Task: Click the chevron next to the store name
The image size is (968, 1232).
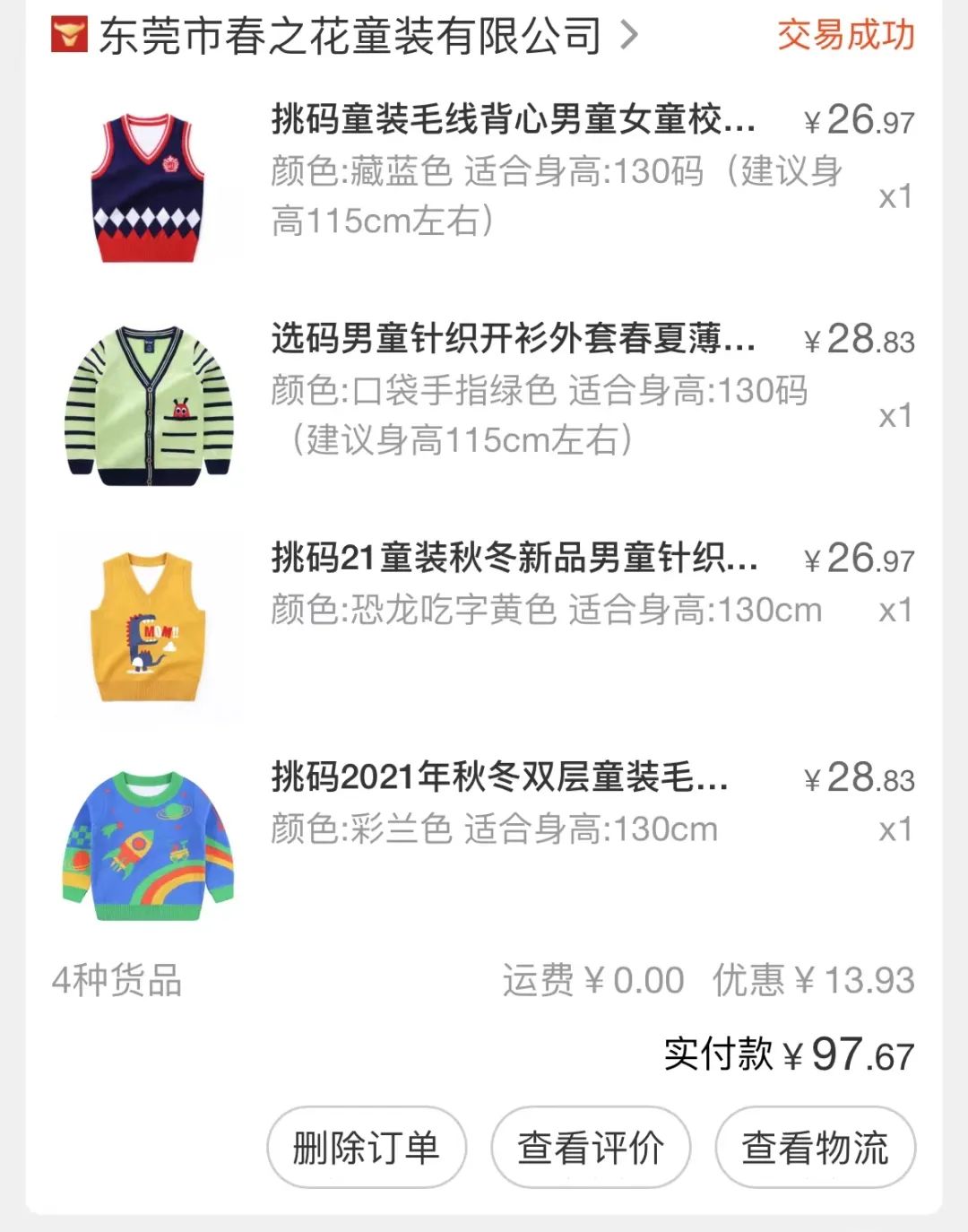Action: (632, 36)
